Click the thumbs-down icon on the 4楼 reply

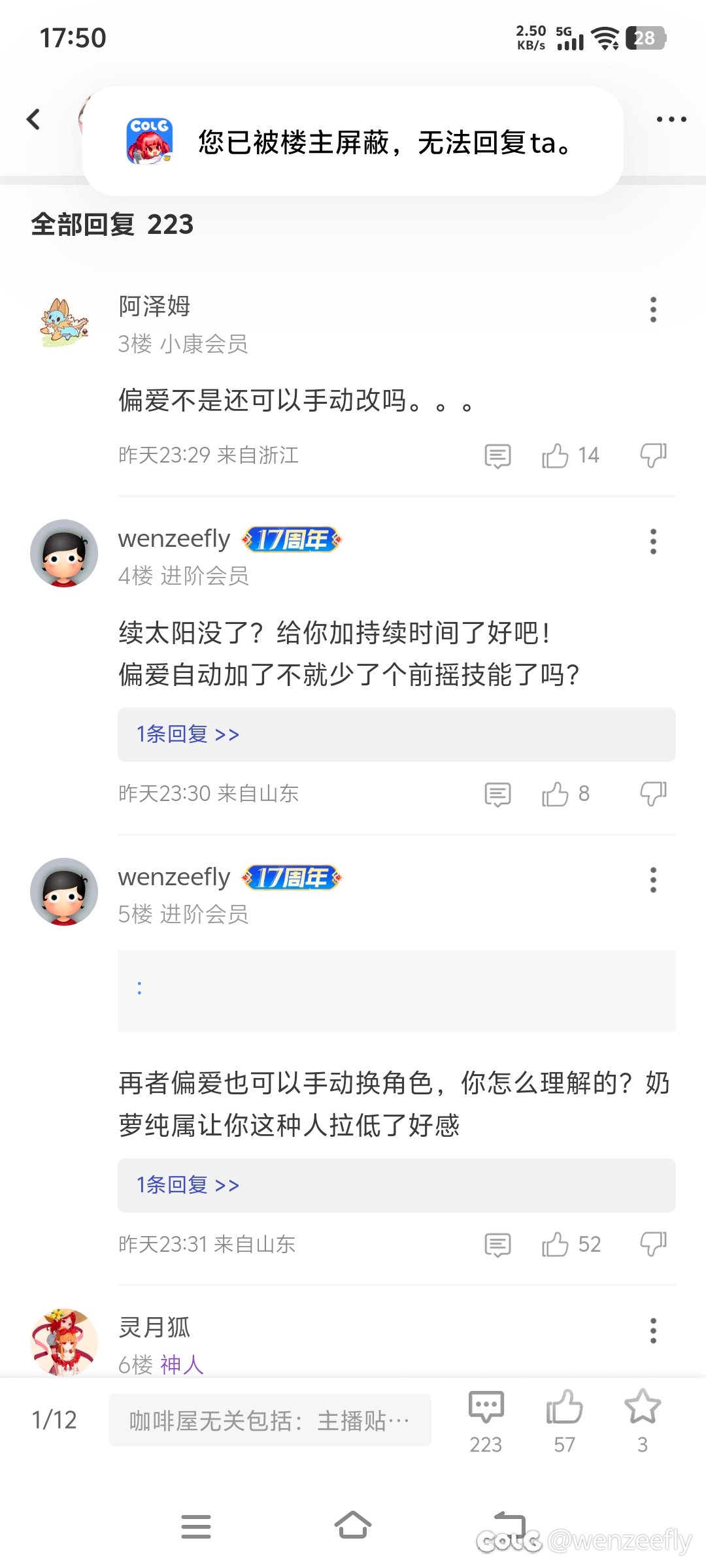(x=653, y=793)
